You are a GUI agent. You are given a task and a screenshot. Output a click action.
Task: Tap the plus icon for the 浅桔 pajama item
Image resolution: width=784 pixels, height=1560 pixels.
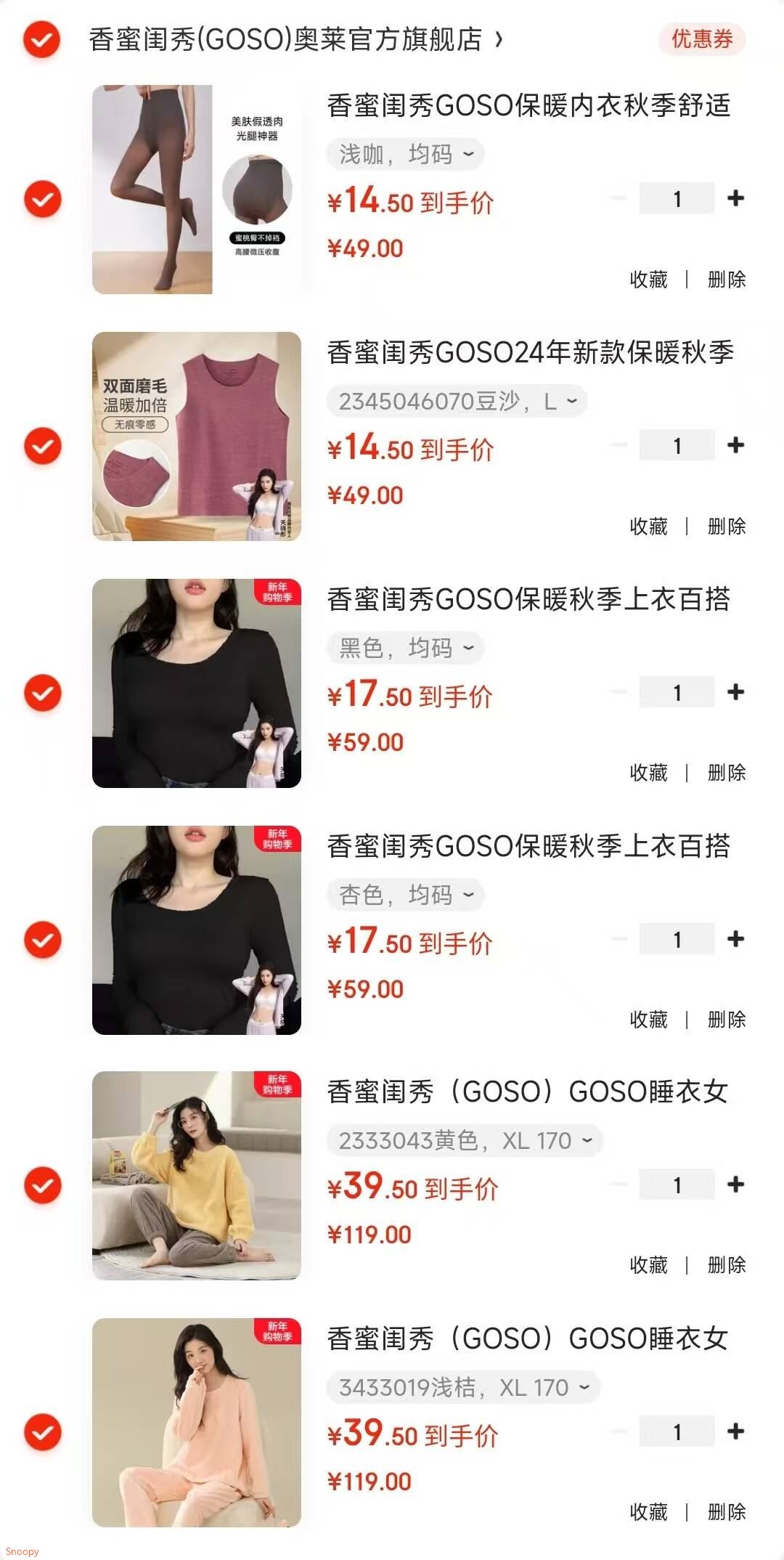[x=735, y=1432]
